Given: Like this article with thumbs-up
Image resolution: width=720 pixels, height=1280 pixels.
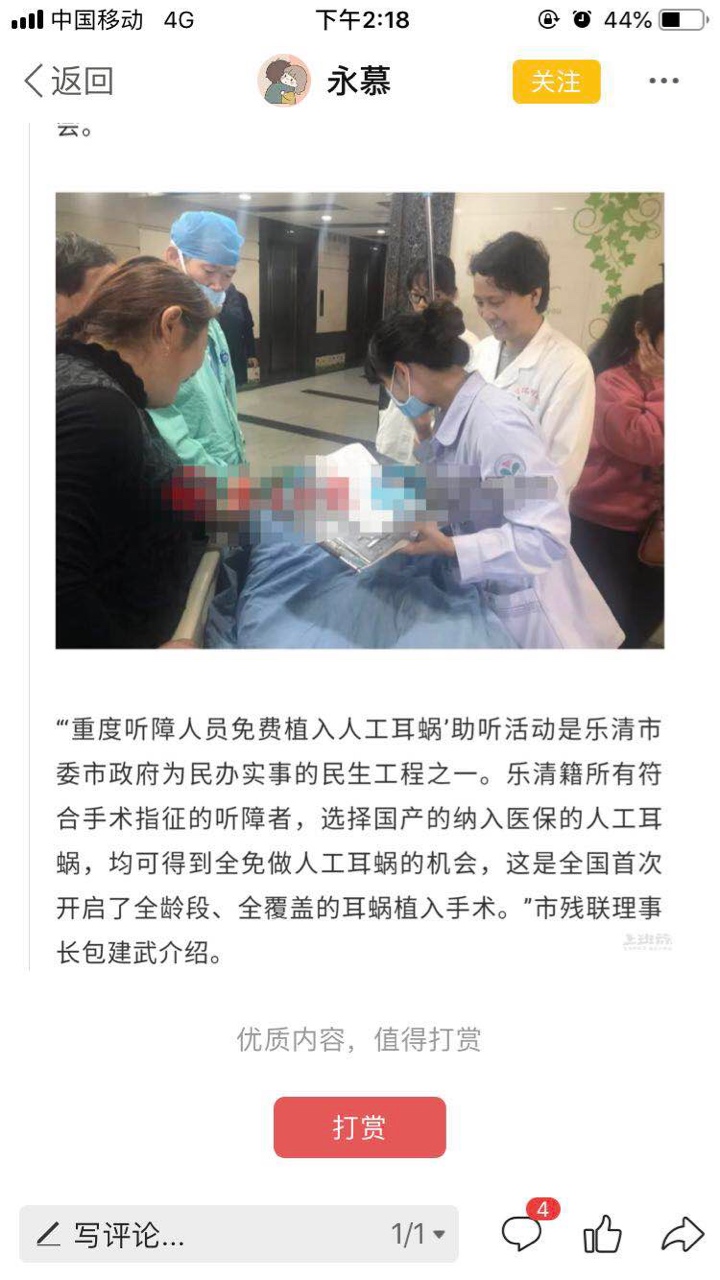Looking at the screenshot, I should tap(602, 1235).
